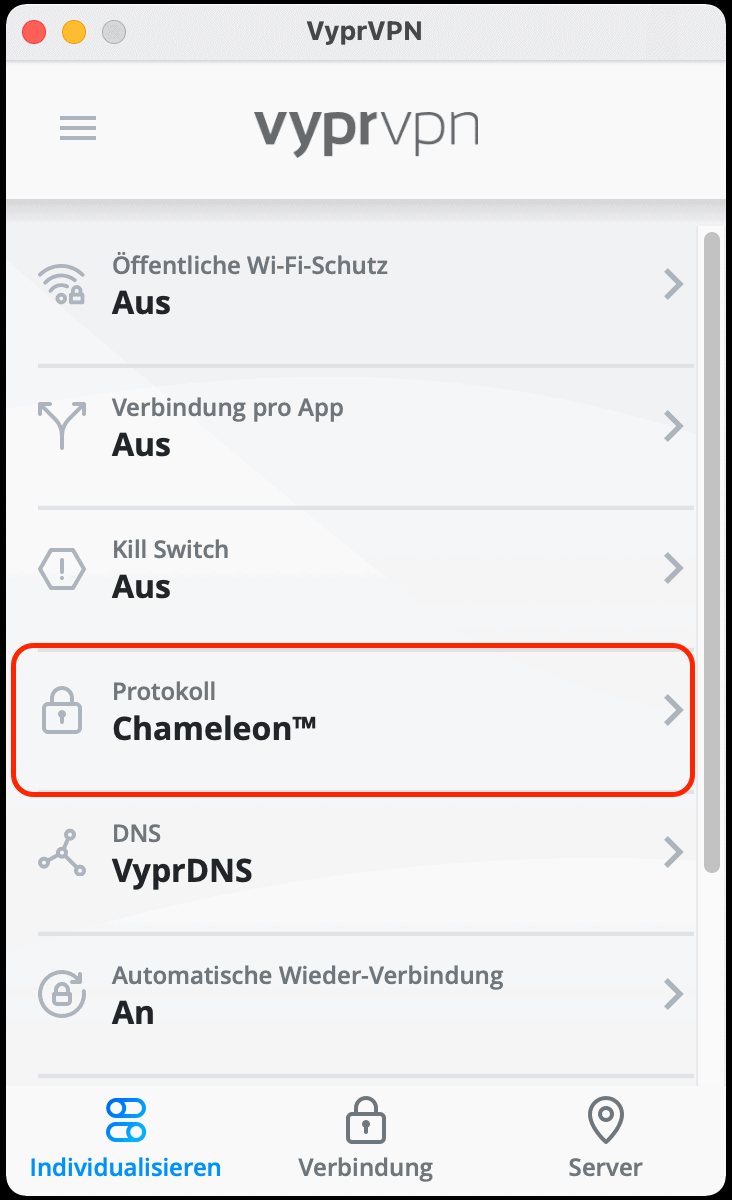Select the Individualisieren tab
This screenshot has width=732, height=1200.
(x=126, y=1137)
